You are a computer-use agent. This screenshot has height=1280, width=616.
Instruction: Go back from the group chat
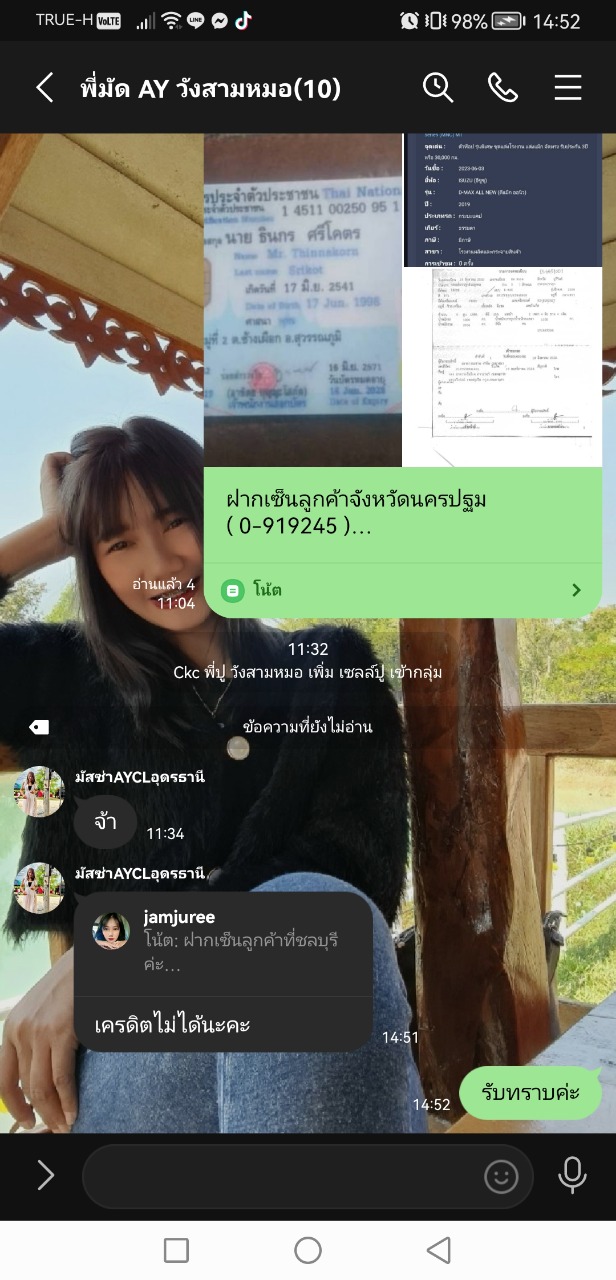point(44,88)
